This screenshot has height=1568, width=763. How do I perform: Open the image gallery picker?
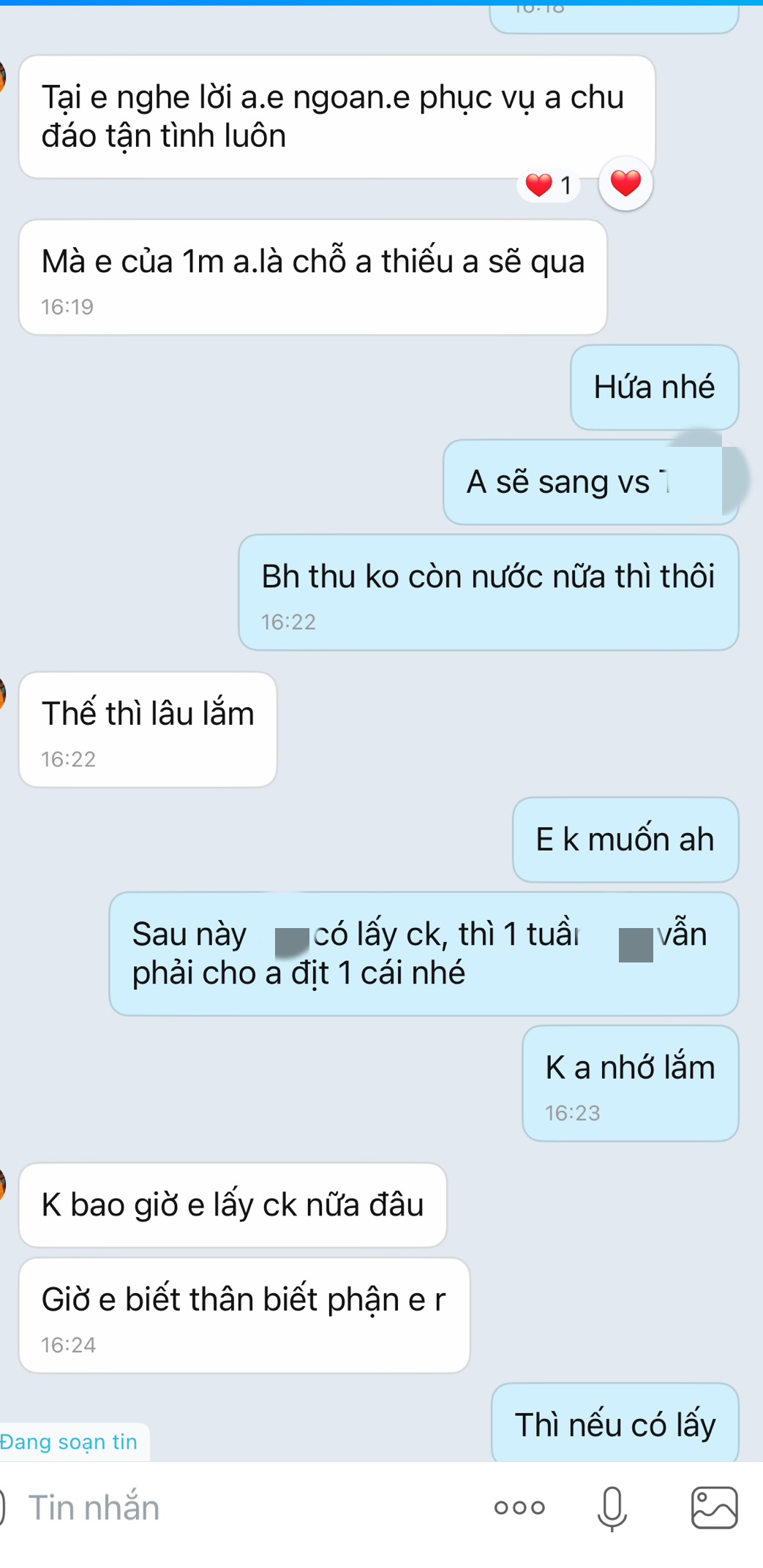714,1508
